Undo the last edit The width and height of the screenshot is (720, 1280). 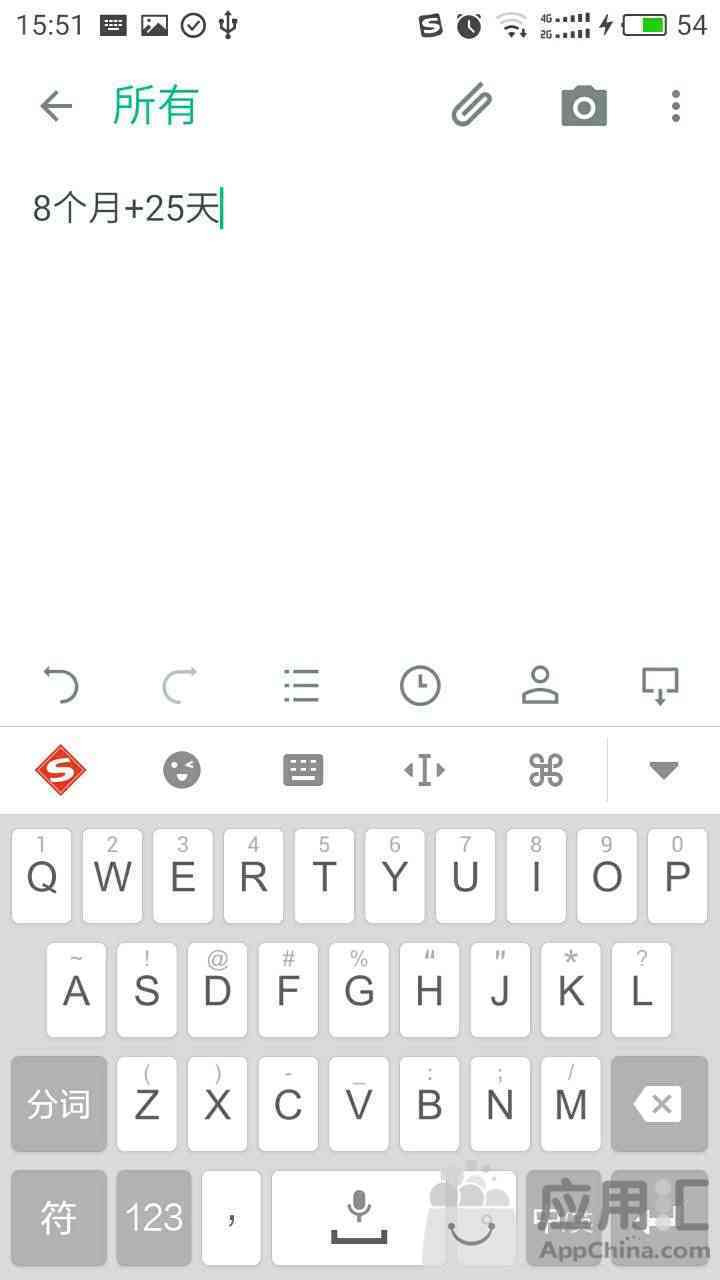tap(61, 686)
